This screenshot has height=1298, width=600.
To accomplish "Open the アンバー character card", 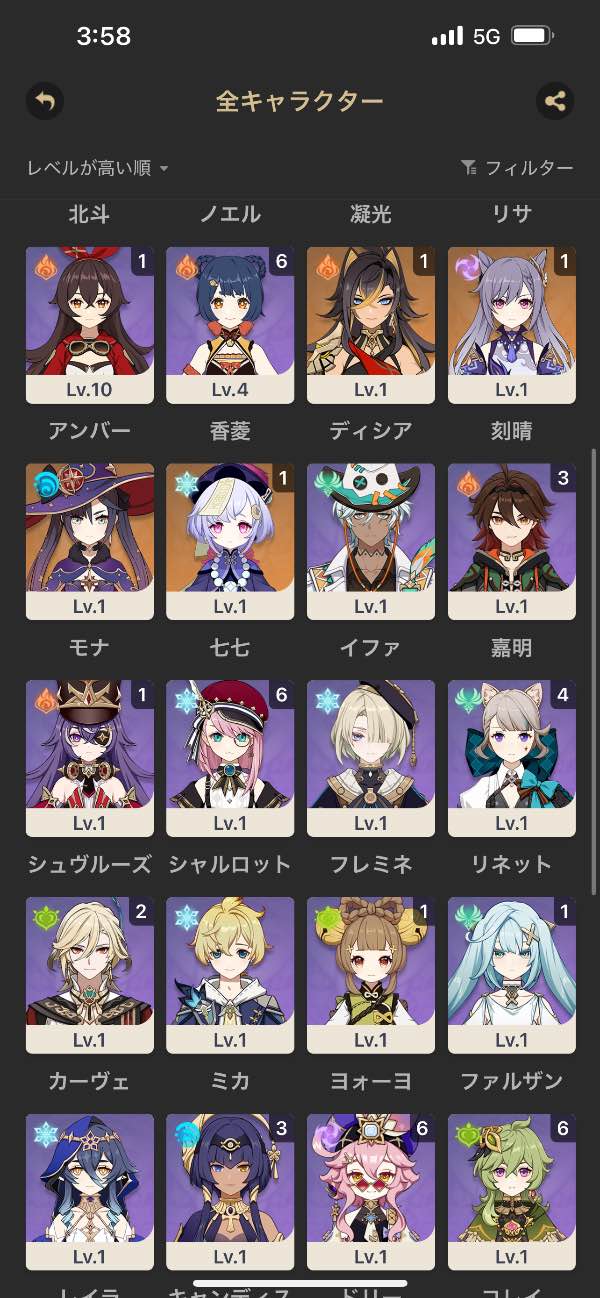I will pyautogui.click(x=90, y=325).
